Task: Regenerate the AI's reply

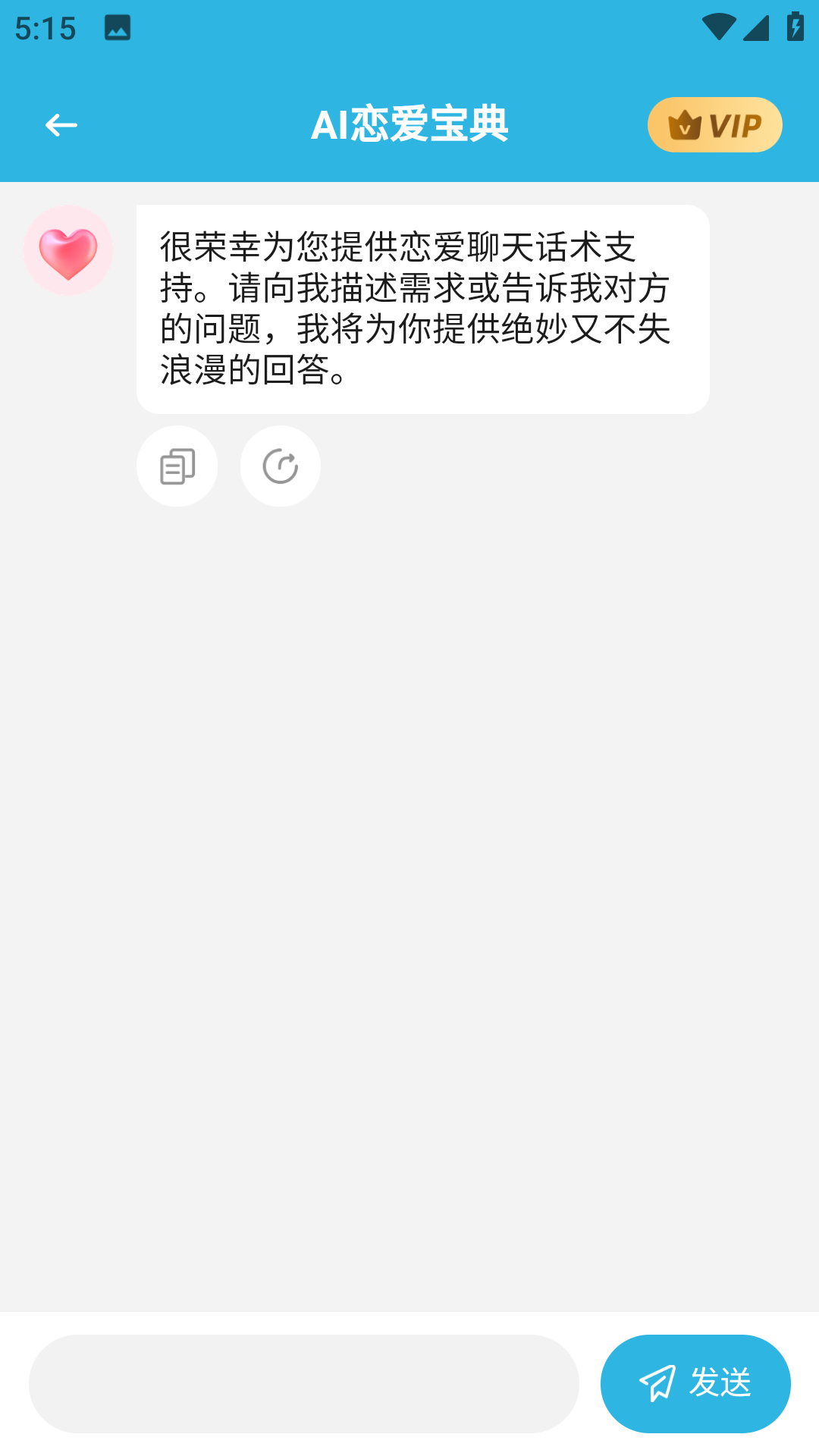Action: point(281,466)
